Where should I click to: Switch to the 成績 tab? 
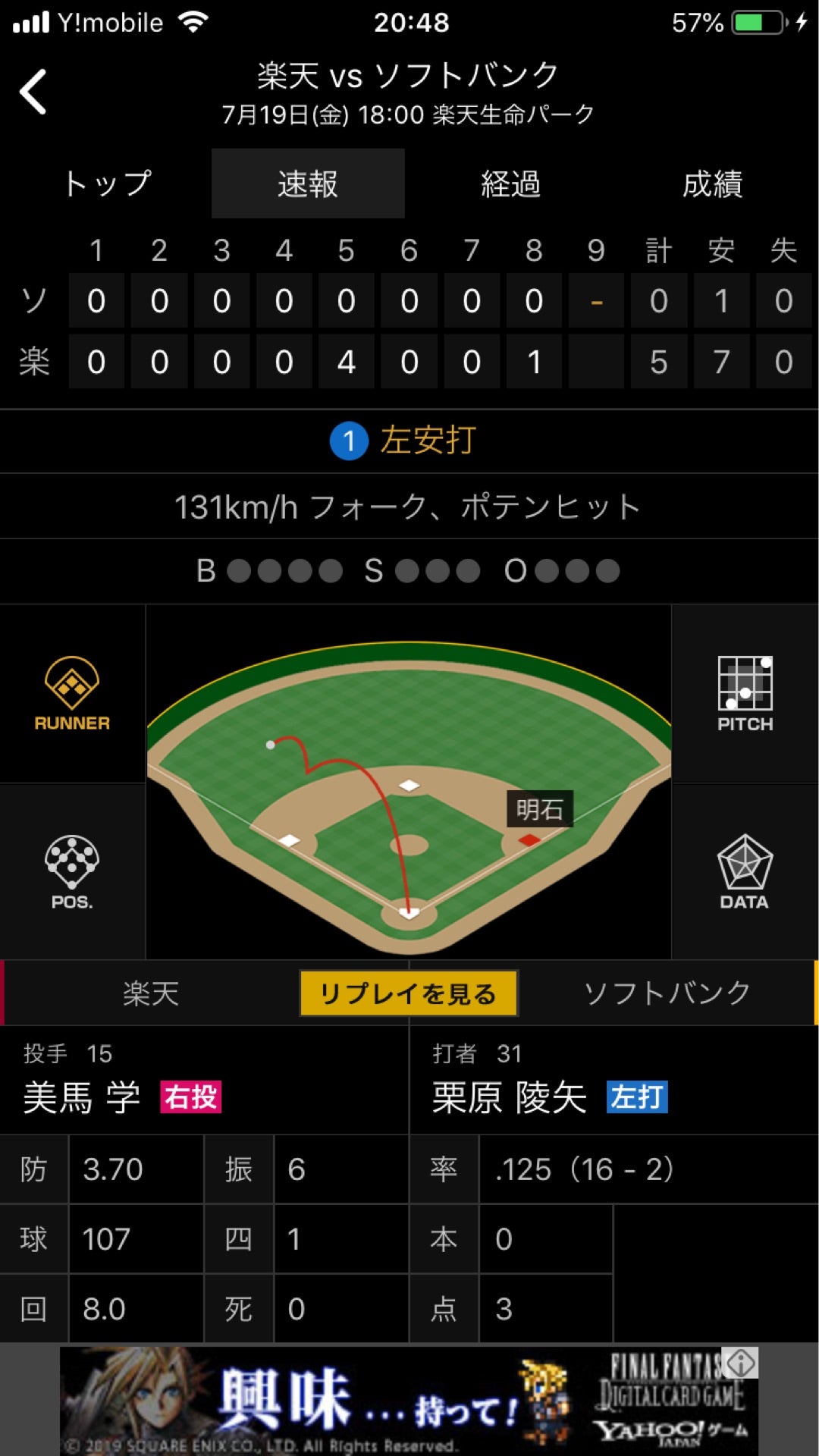(x=712, y=184)
